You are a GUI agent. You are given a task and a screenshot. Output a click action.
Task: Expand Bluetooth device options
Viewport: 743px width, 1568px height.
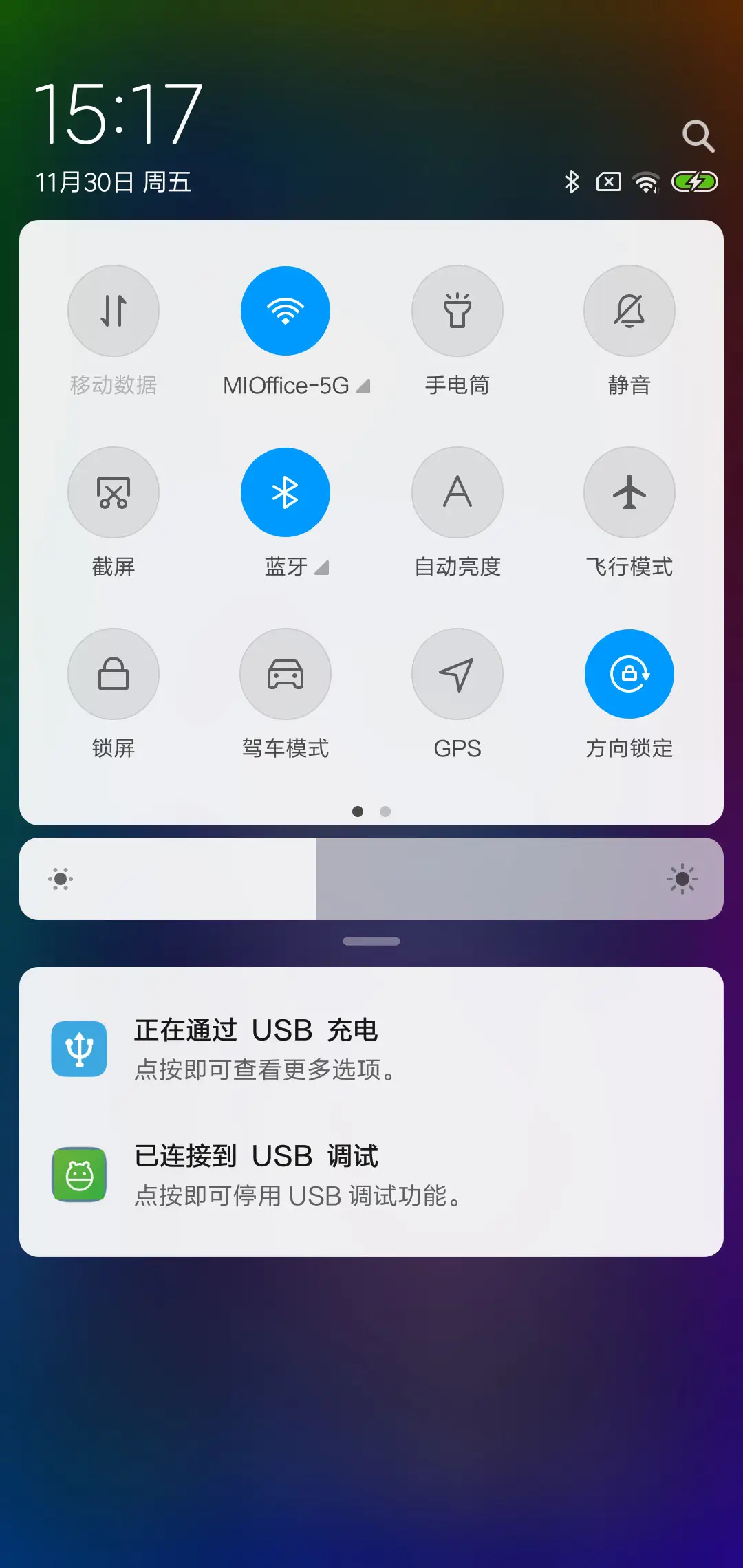pos(322,568)
